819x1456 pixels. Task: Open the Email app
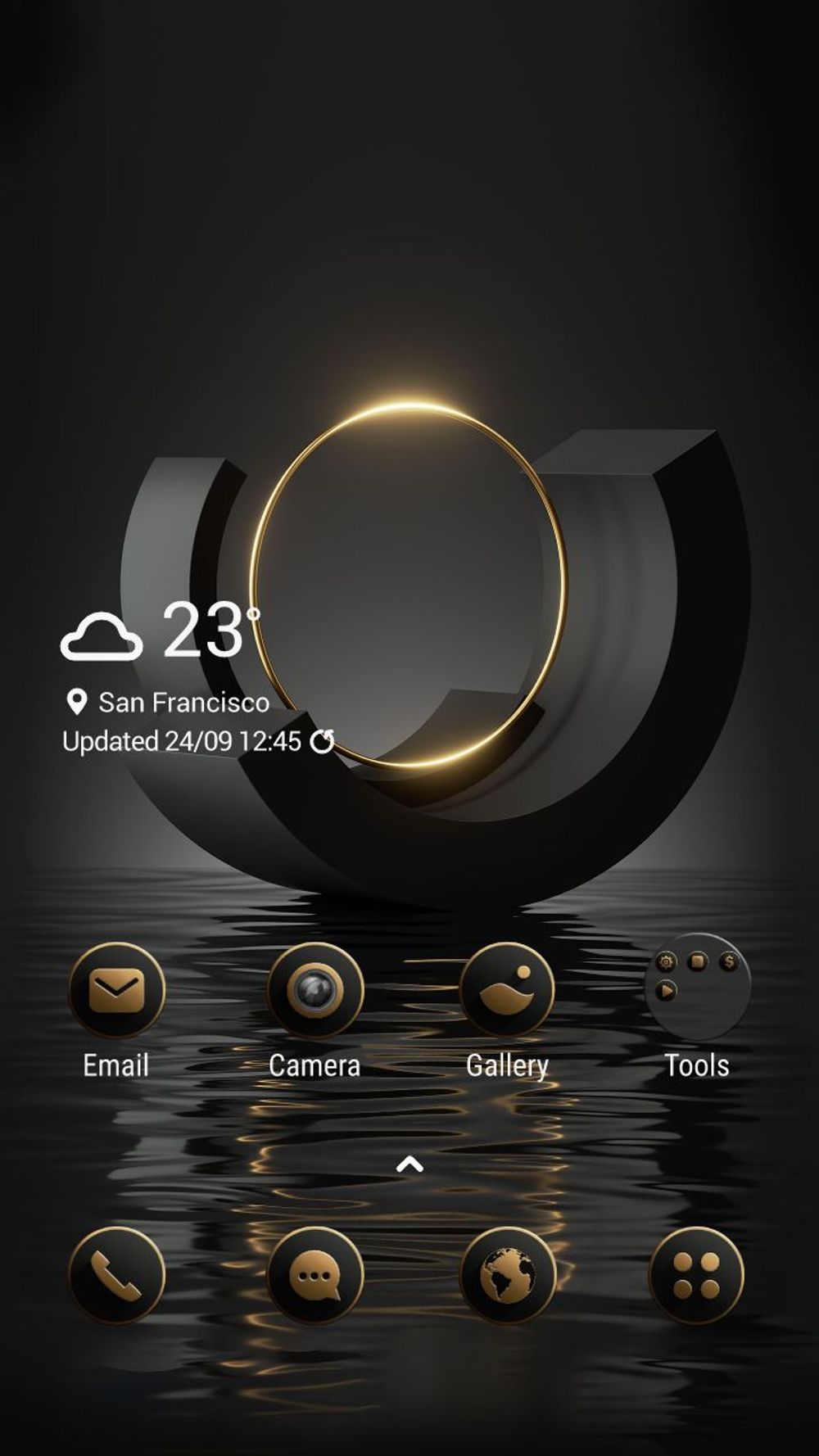click(x=116, y=990)
